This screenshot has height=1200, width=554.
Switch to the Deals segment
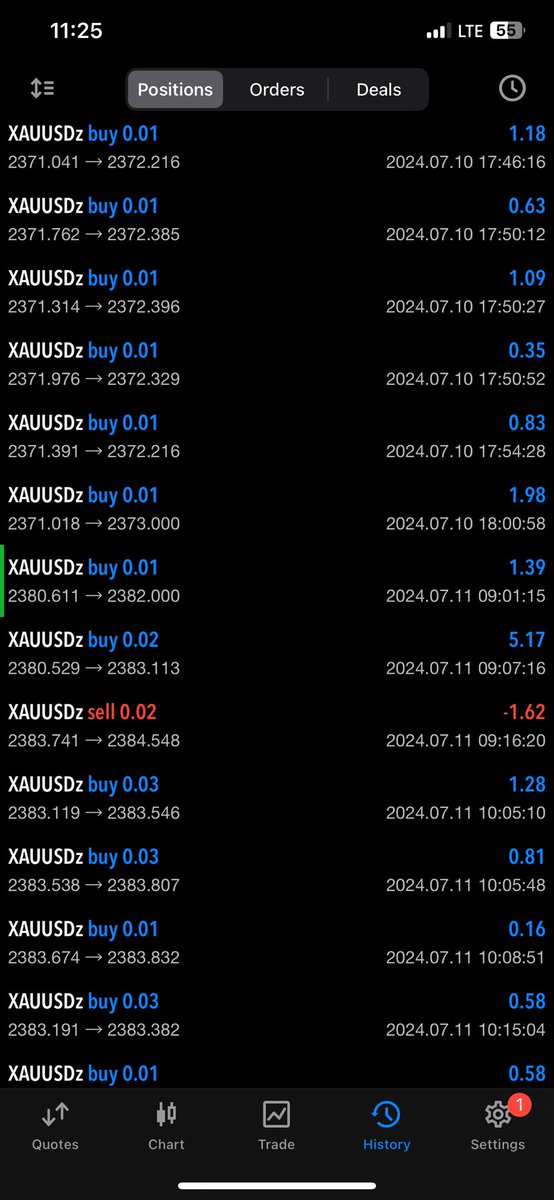click(x=379, y=89)
